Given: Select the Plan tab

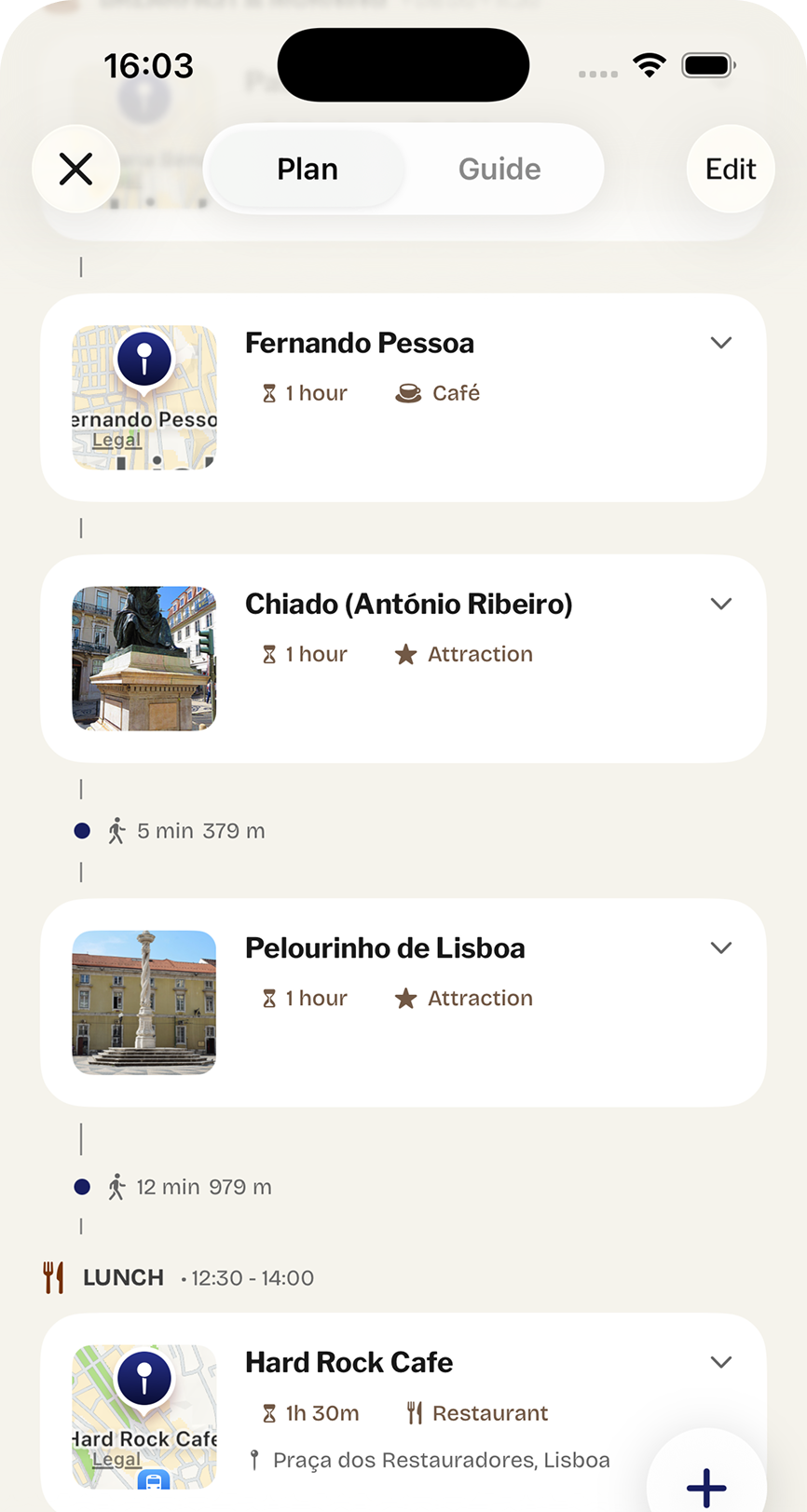Looking at the screenshot, I should [x=306, y=169].
